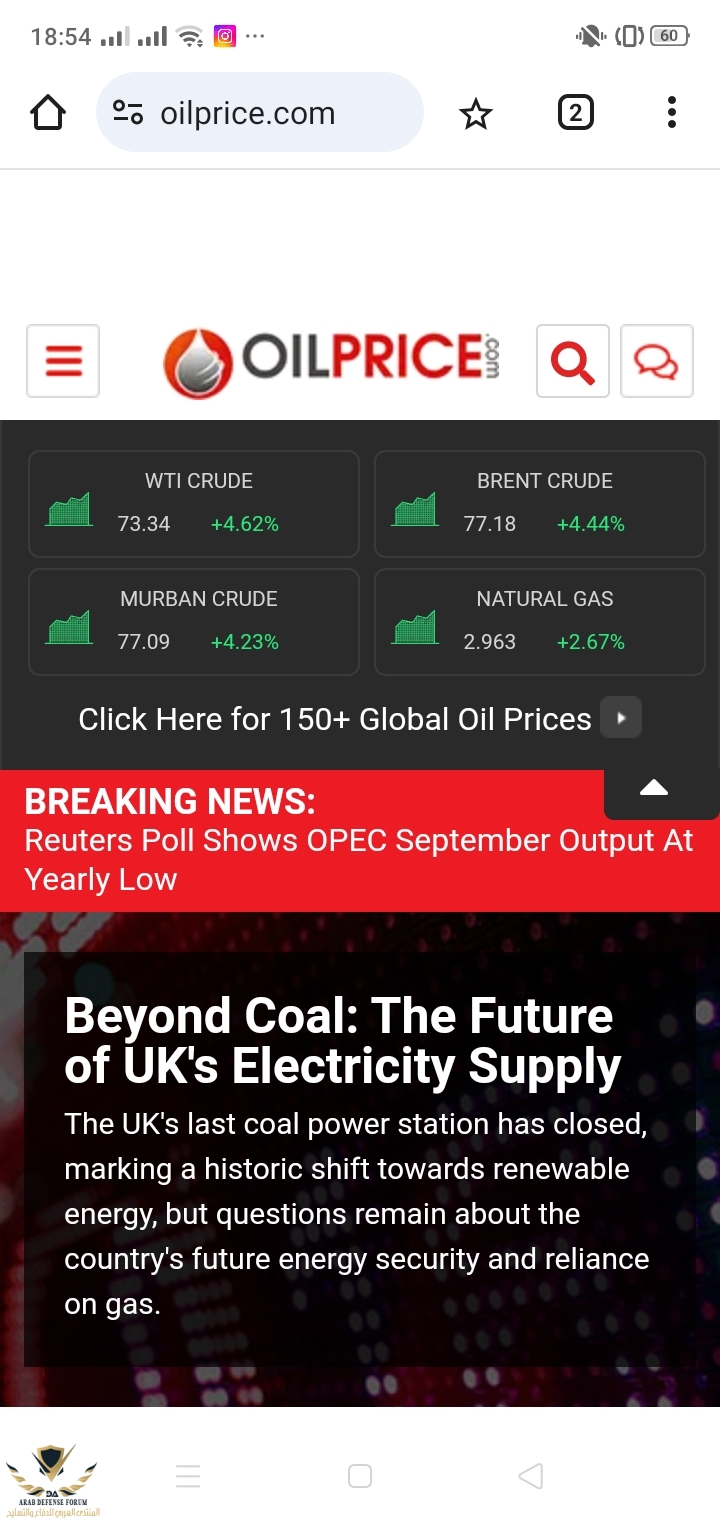Open the site search magnifier
The height and width of the screenshot is (1520, 720).
(x=573, y=361)
